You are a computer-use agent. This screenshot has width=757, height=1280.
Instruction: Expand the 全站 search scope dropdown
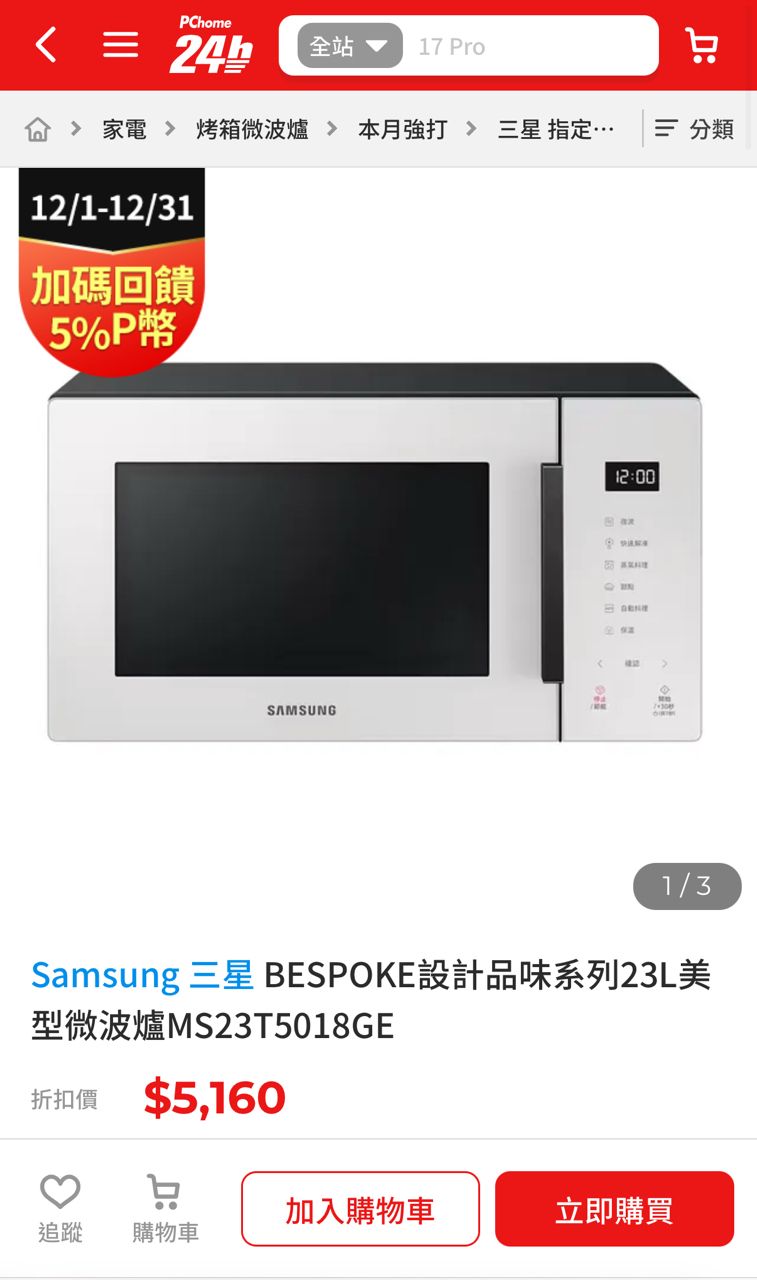tap(349, 46)
